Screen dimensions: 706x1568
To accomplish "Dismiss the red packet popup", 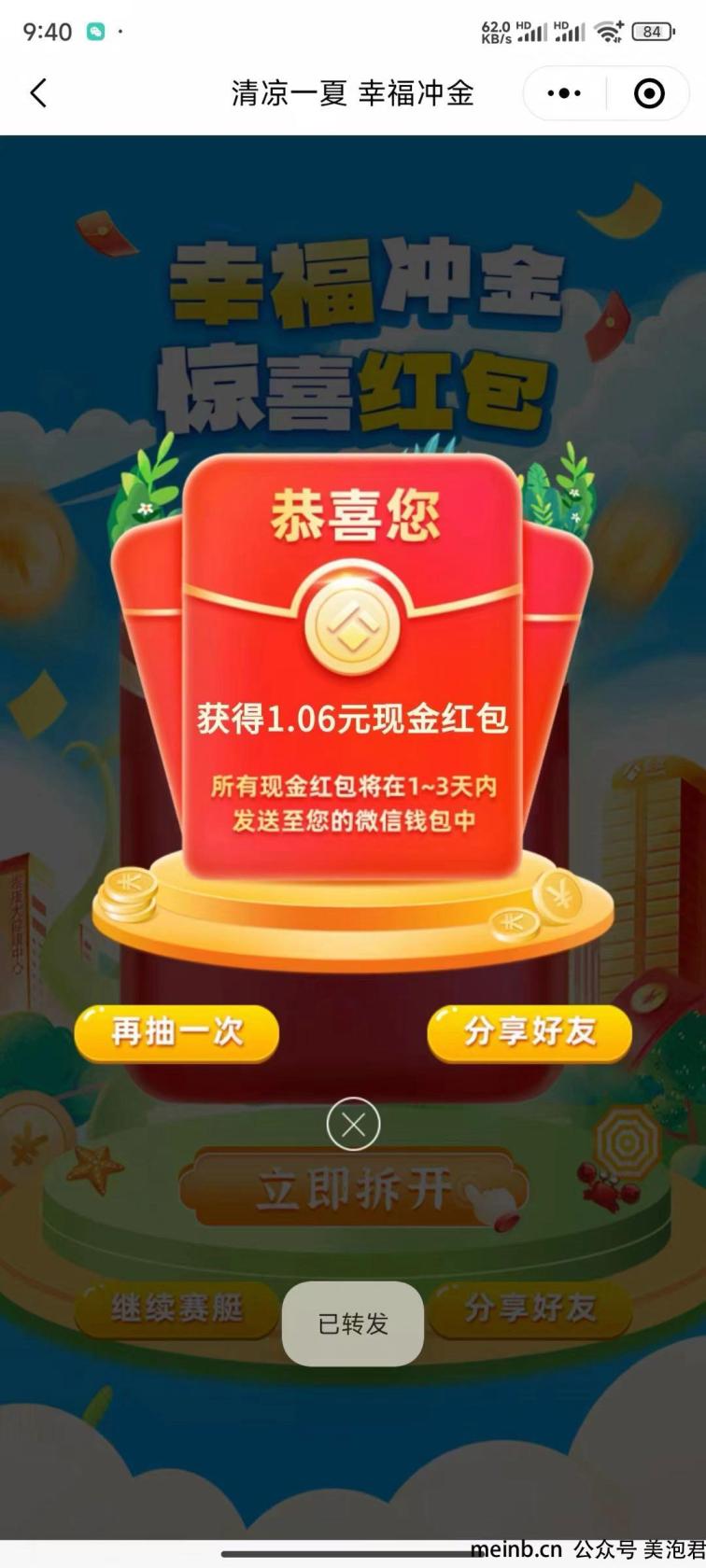I will tap(353, 1125).
